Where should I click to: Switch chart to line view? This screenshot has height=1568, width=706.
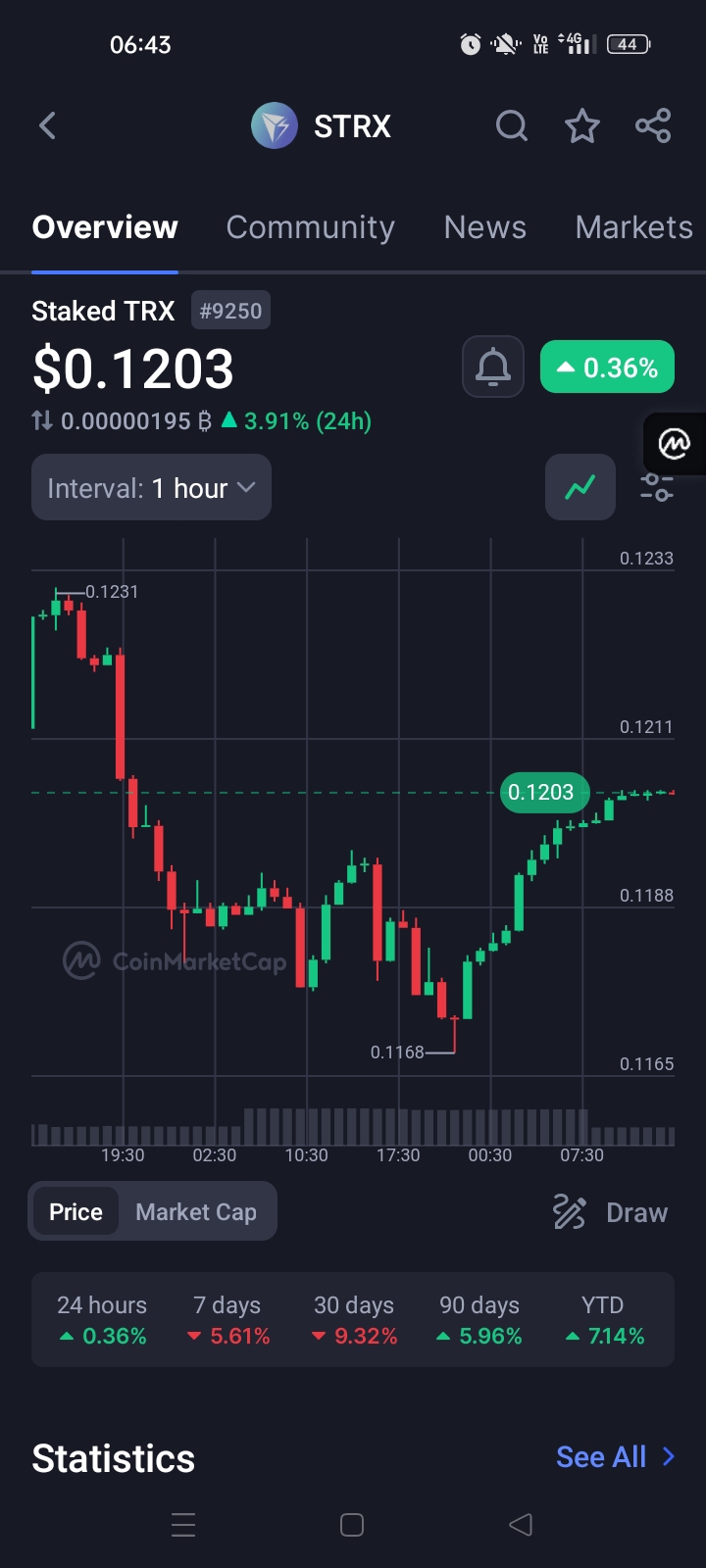click(580, 487)
